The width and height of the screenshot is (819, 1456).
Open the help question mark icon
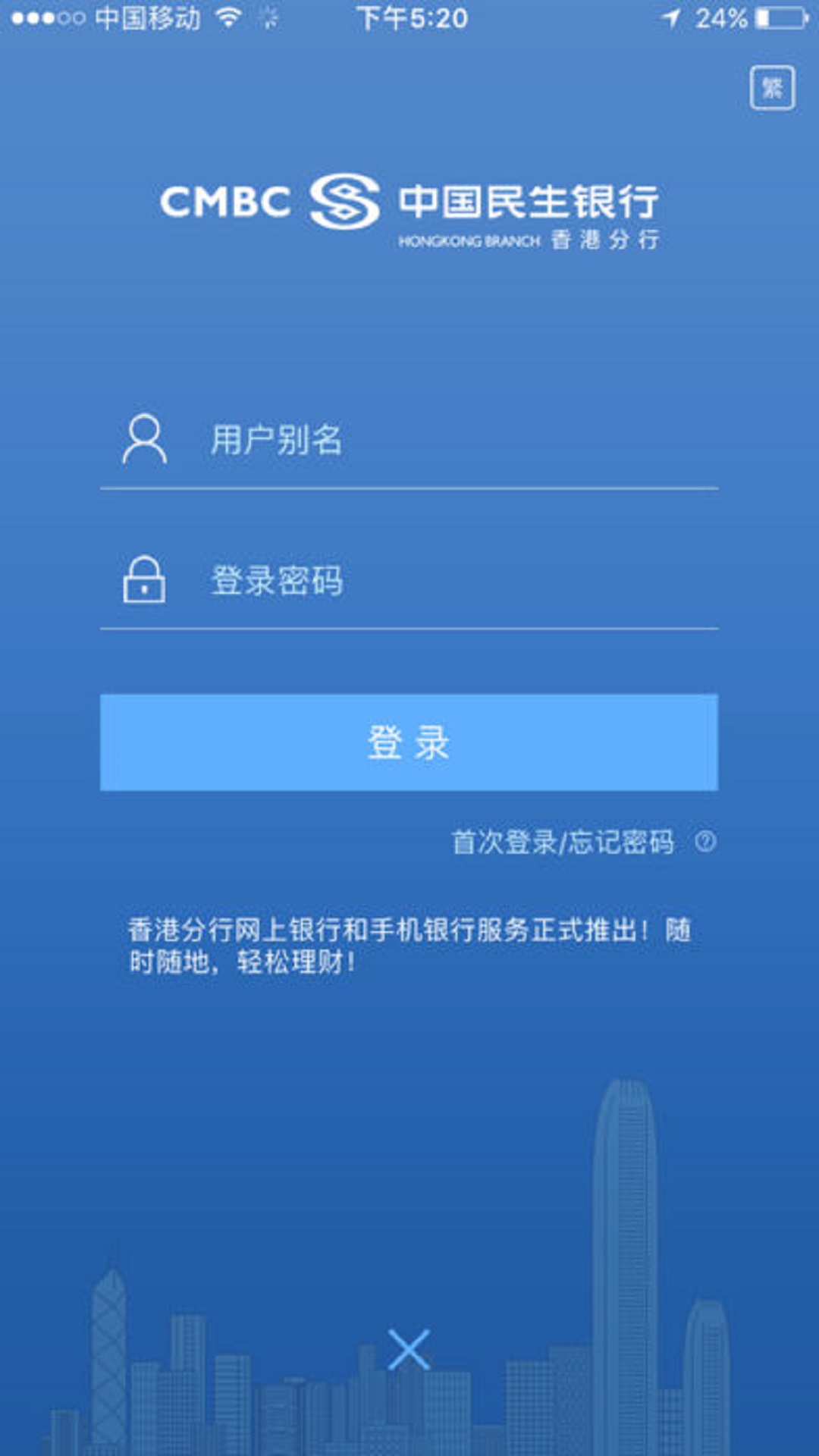pyautogui.click(x=705, y=841)
